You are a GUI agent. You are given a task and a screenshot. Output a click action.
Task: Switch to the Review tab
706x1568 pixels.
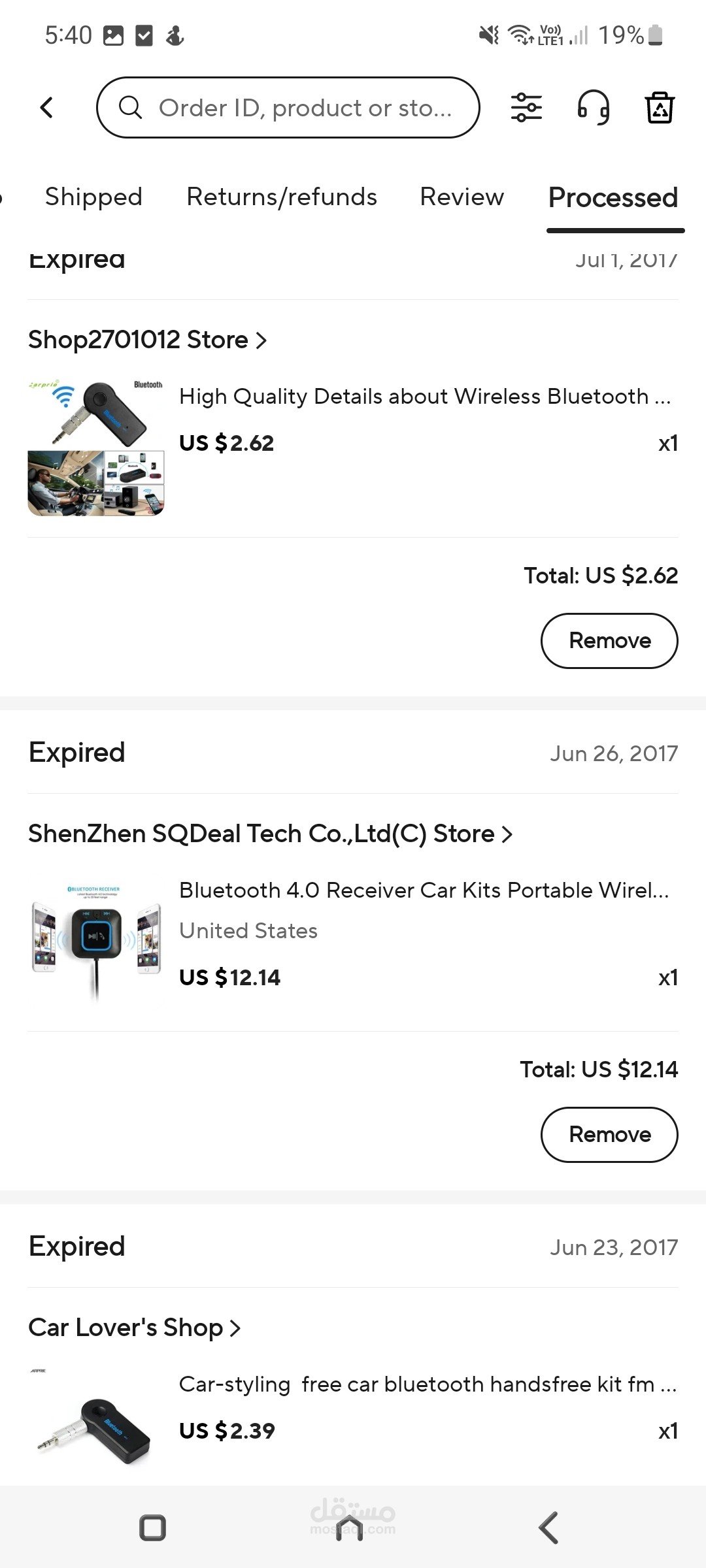(462, 197)
